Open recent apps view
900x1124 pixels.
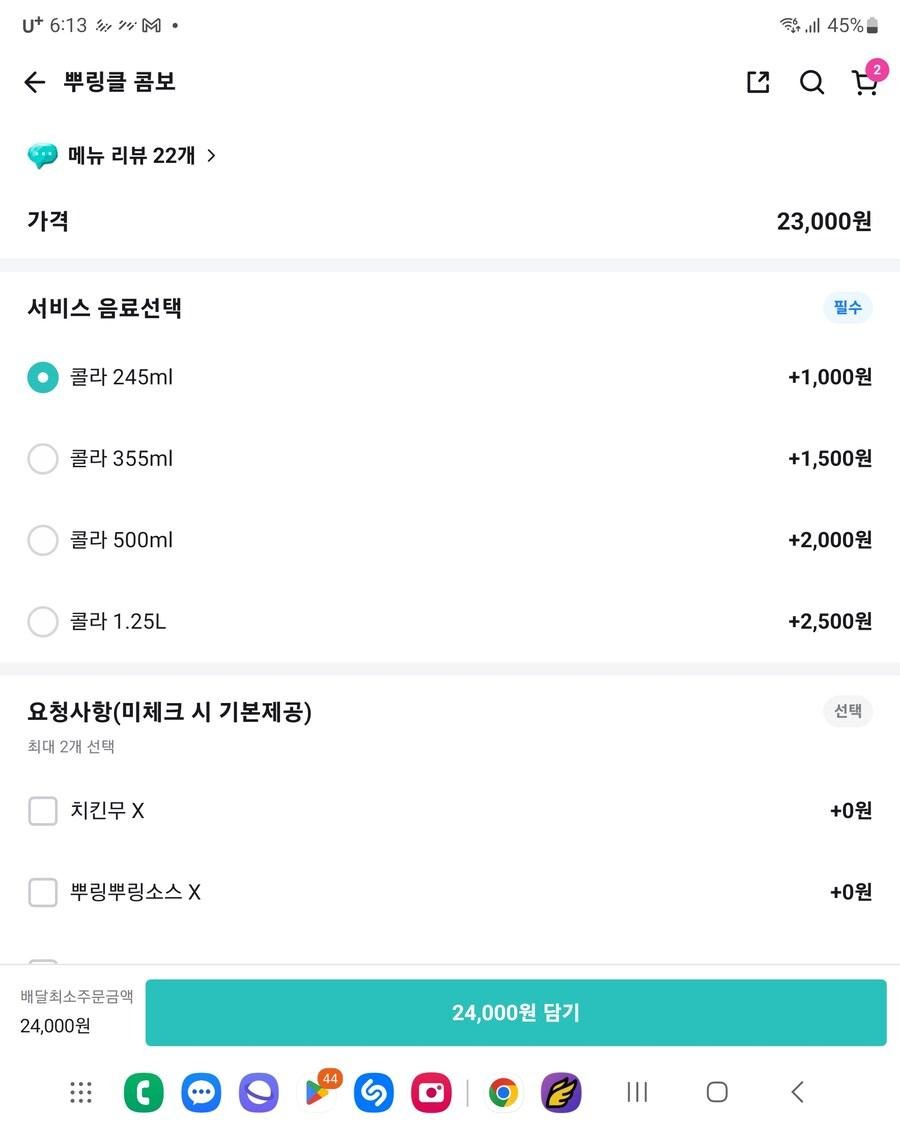[637, 1092]
